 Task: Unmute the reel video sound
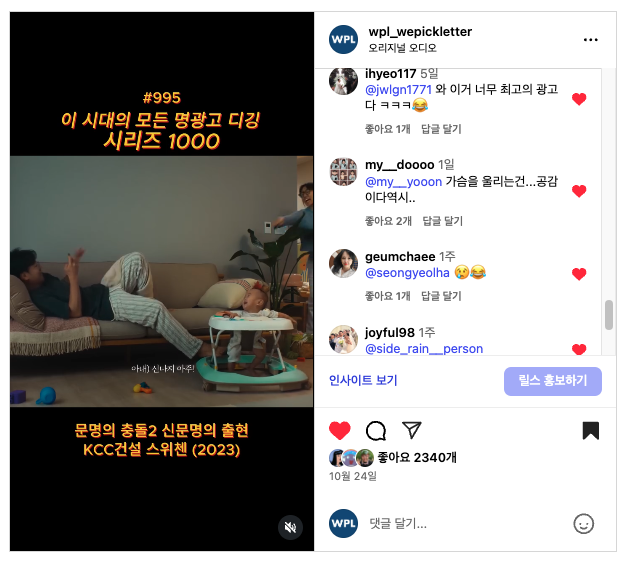coord(290,527)
